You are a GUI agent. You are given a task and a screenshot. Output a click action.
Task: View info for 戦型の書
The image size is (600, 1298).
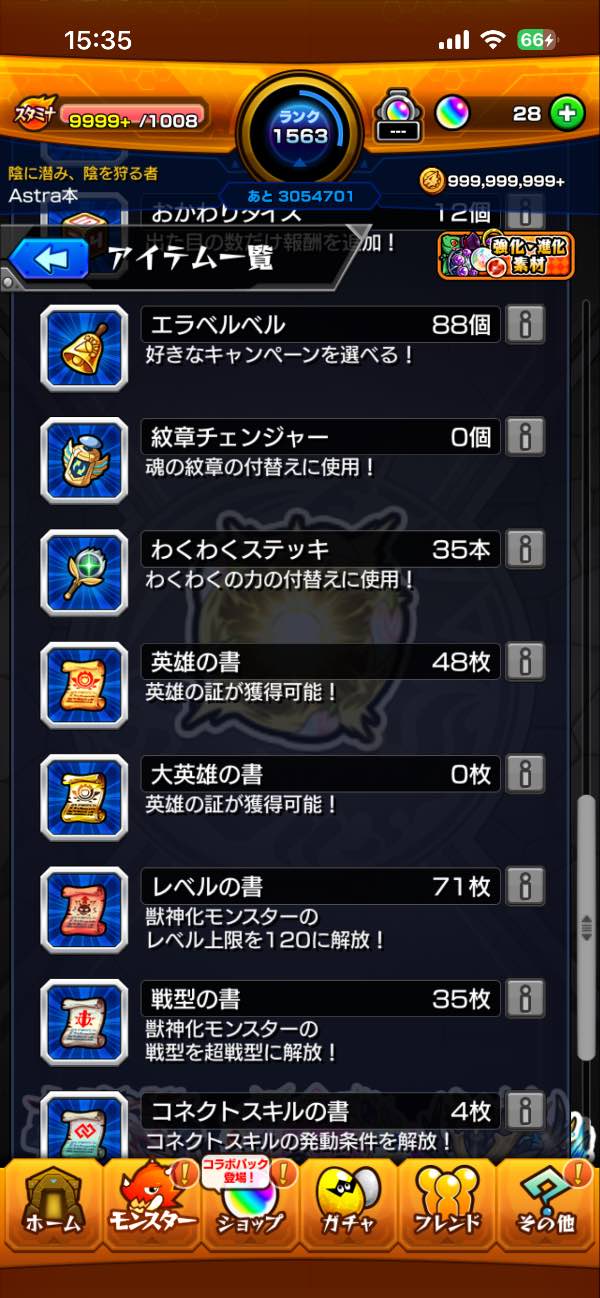pos(525,998)
